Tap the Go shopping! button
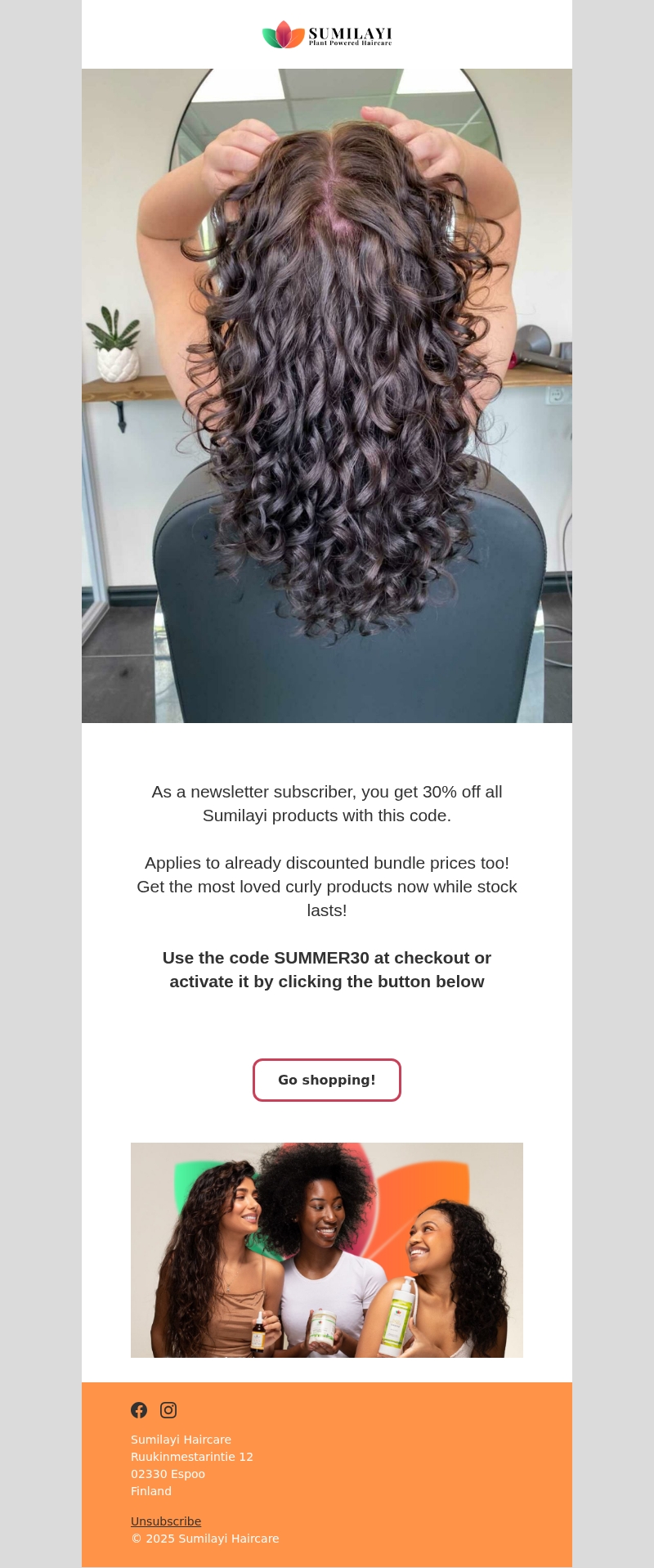654x1568 pixels. pos(327,1080)
